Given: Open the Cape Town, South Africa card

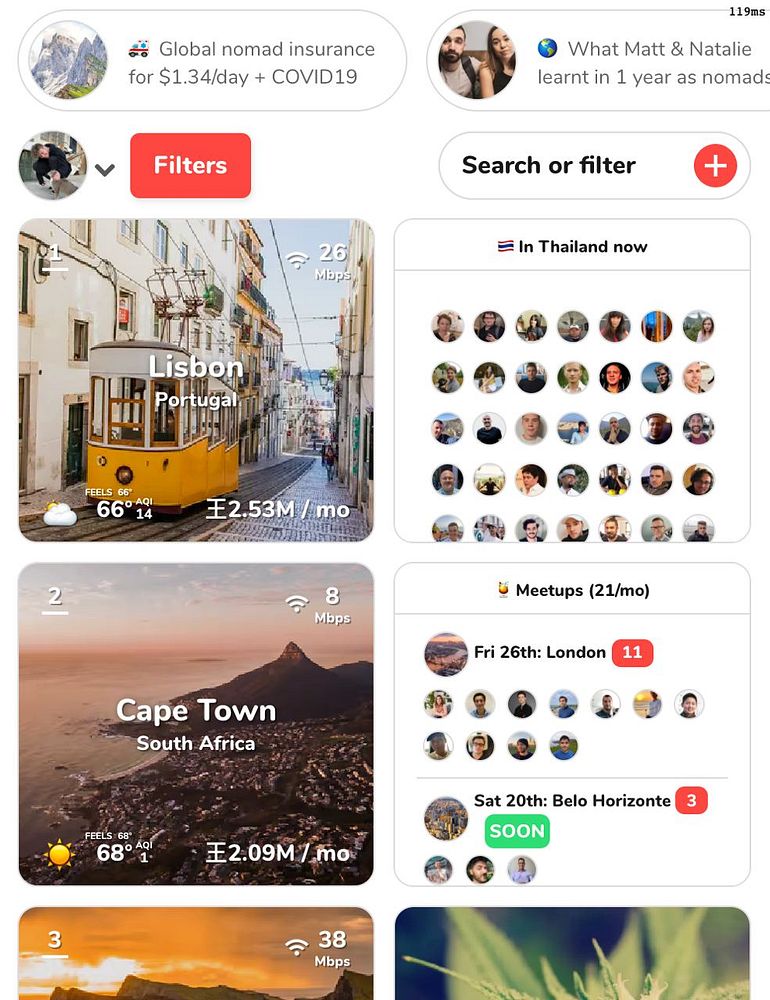Looking at the screenshot, I should (196, 724).
